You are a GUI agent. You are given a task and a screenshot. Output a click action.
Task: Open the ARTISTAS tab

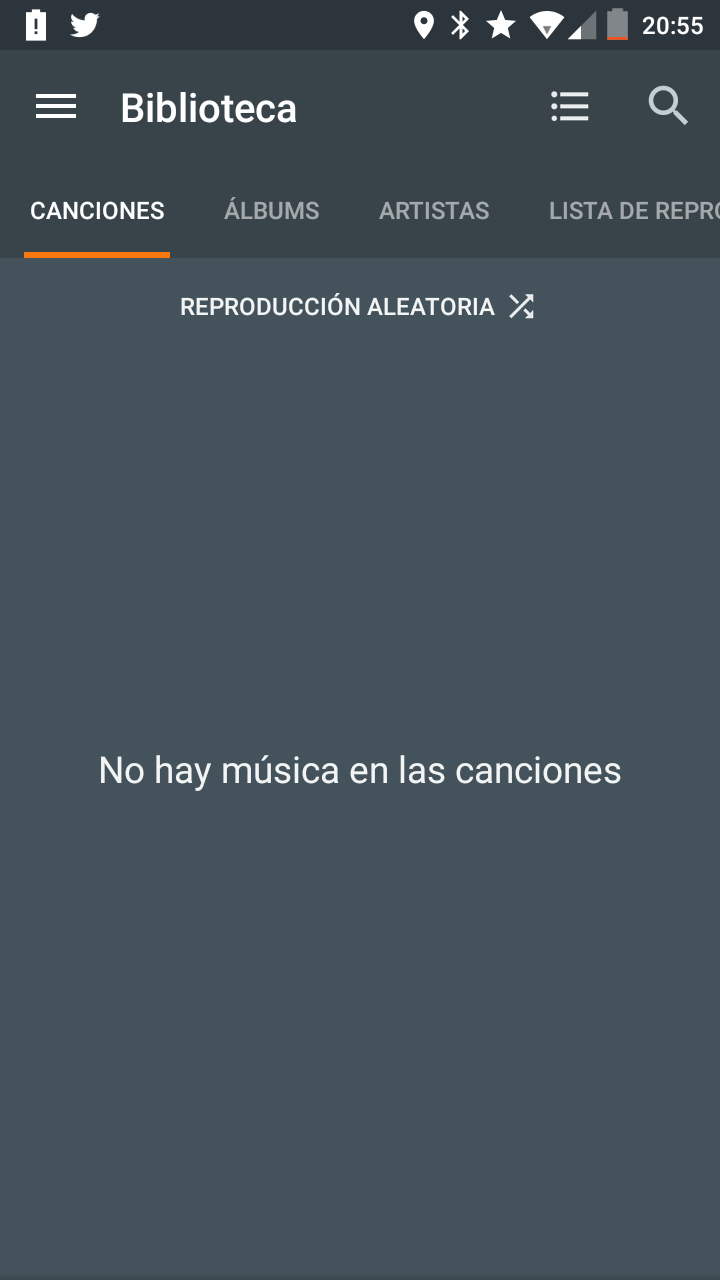(x=434, y=211)
